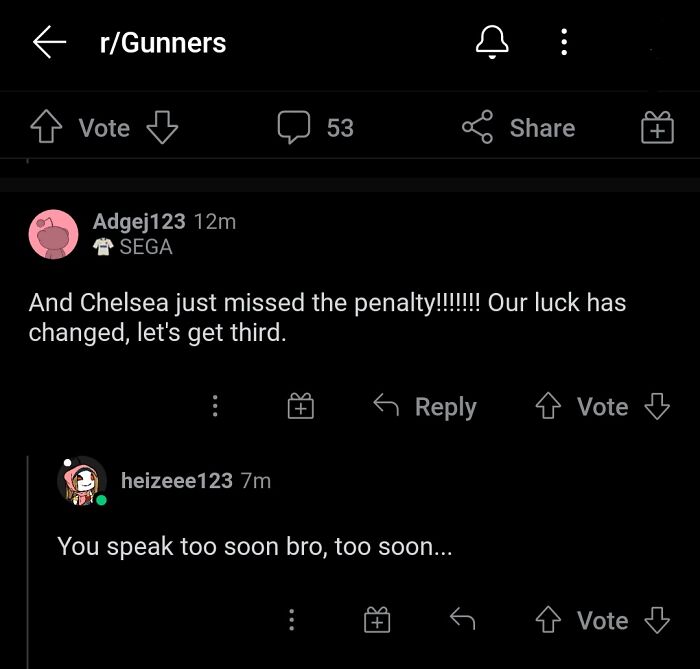Viewport: 700px width, 669px height.
Task: Go back with the arrow icon
Action: click(49, 42)
